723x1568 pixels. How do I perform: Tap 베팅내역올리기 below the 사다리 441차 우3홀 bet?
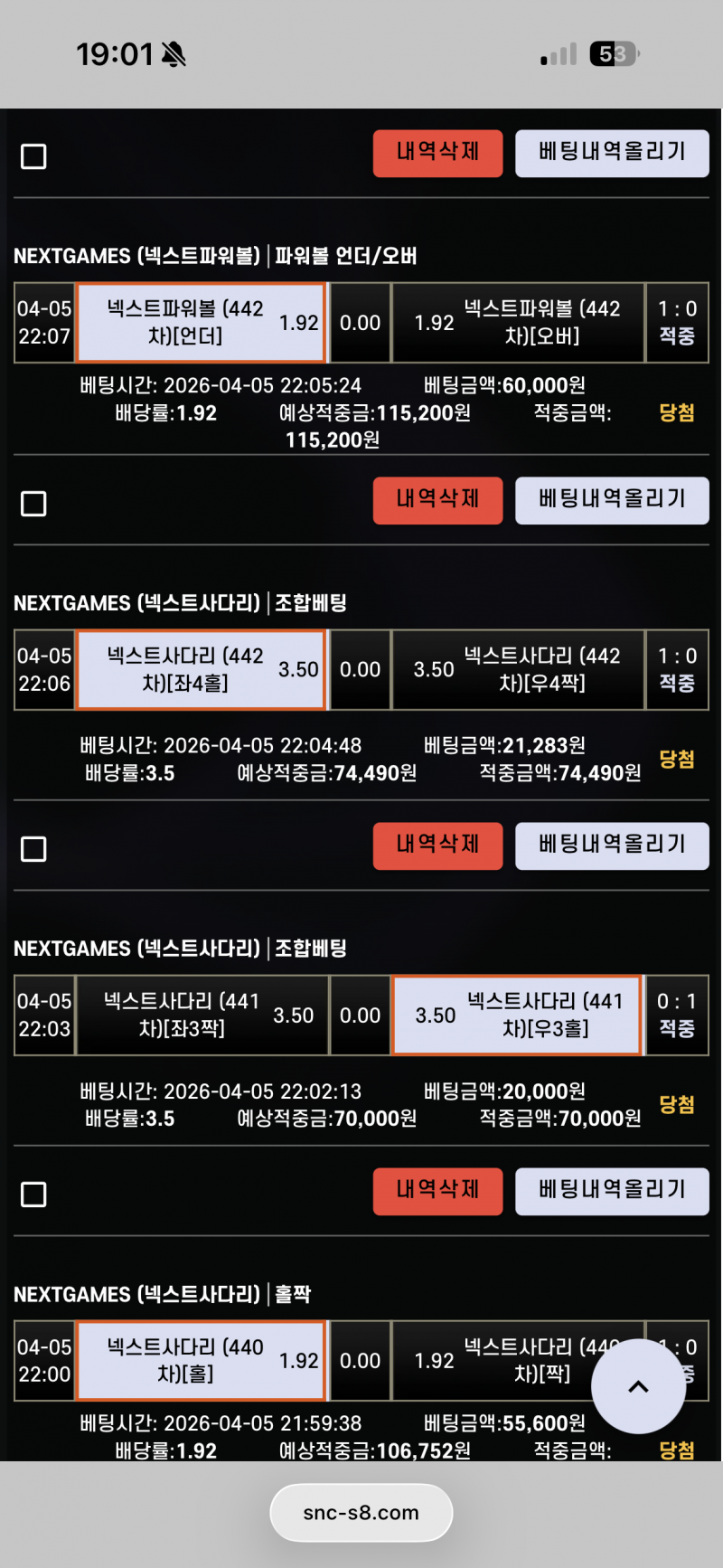pos(612,1191)
